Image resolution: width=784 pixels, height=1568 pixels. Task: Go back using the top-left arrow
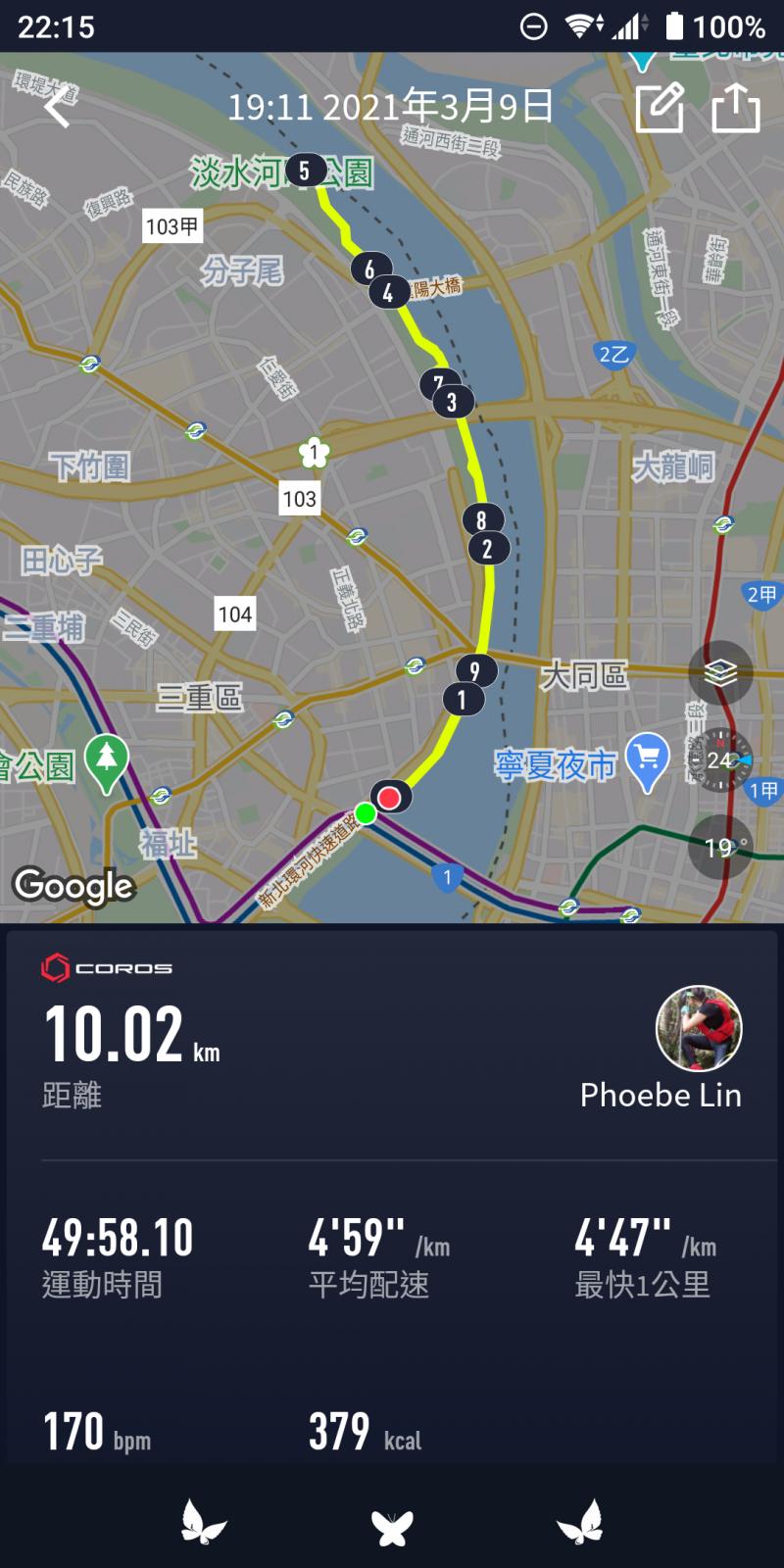tap(58, 107)
